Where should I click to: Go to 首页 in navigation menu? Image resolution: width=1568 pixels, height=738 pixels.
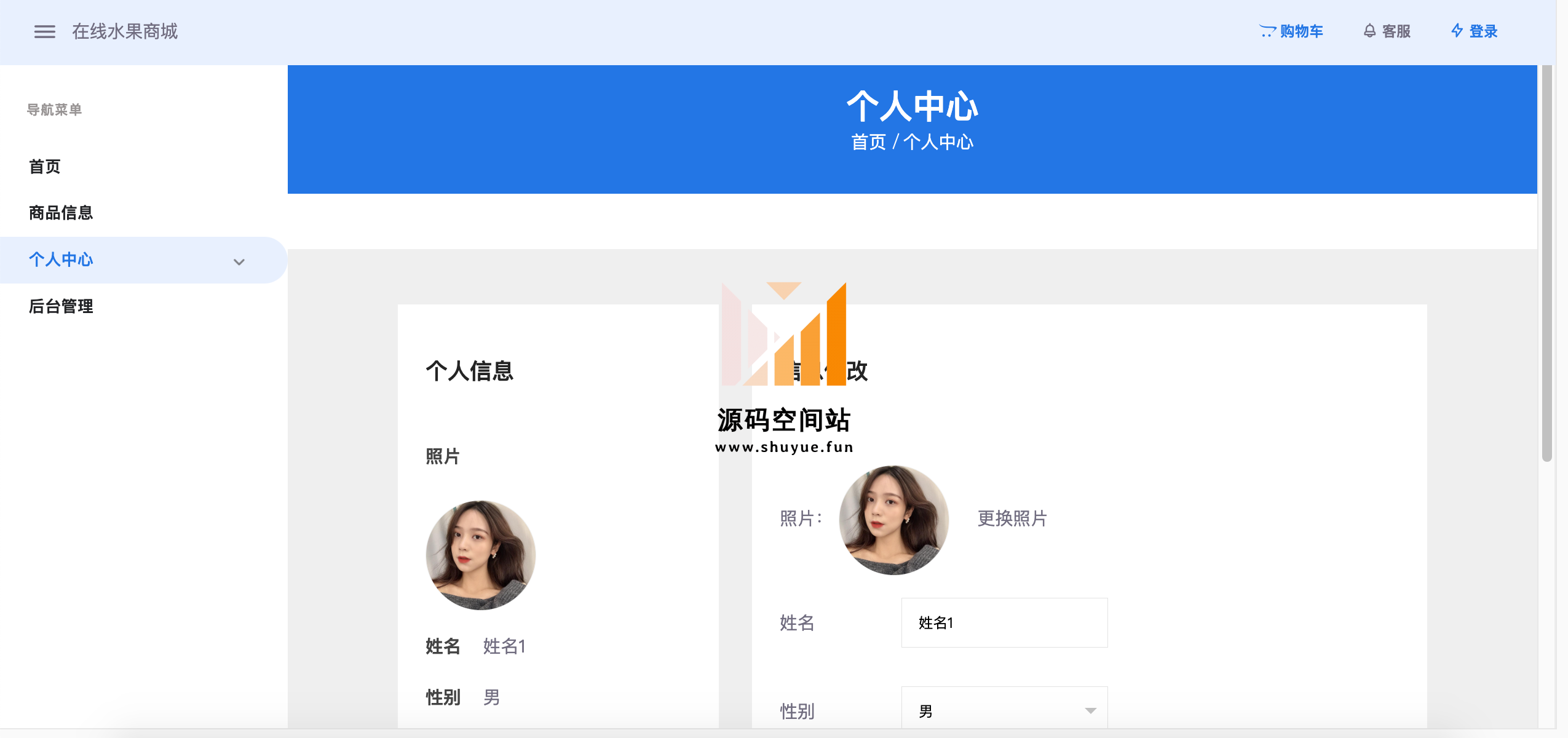[x=45, y=167]
